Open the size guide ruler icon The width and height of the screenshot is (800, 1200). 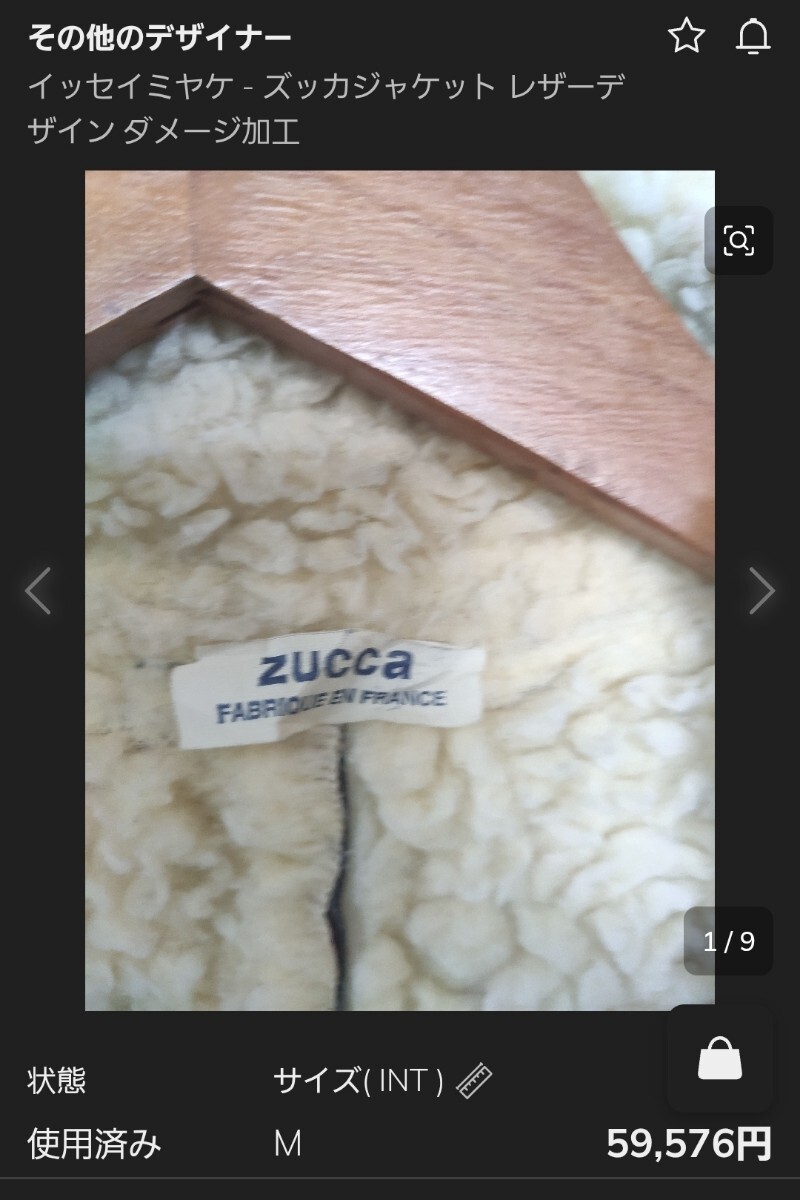click(x=475, y=1080)
